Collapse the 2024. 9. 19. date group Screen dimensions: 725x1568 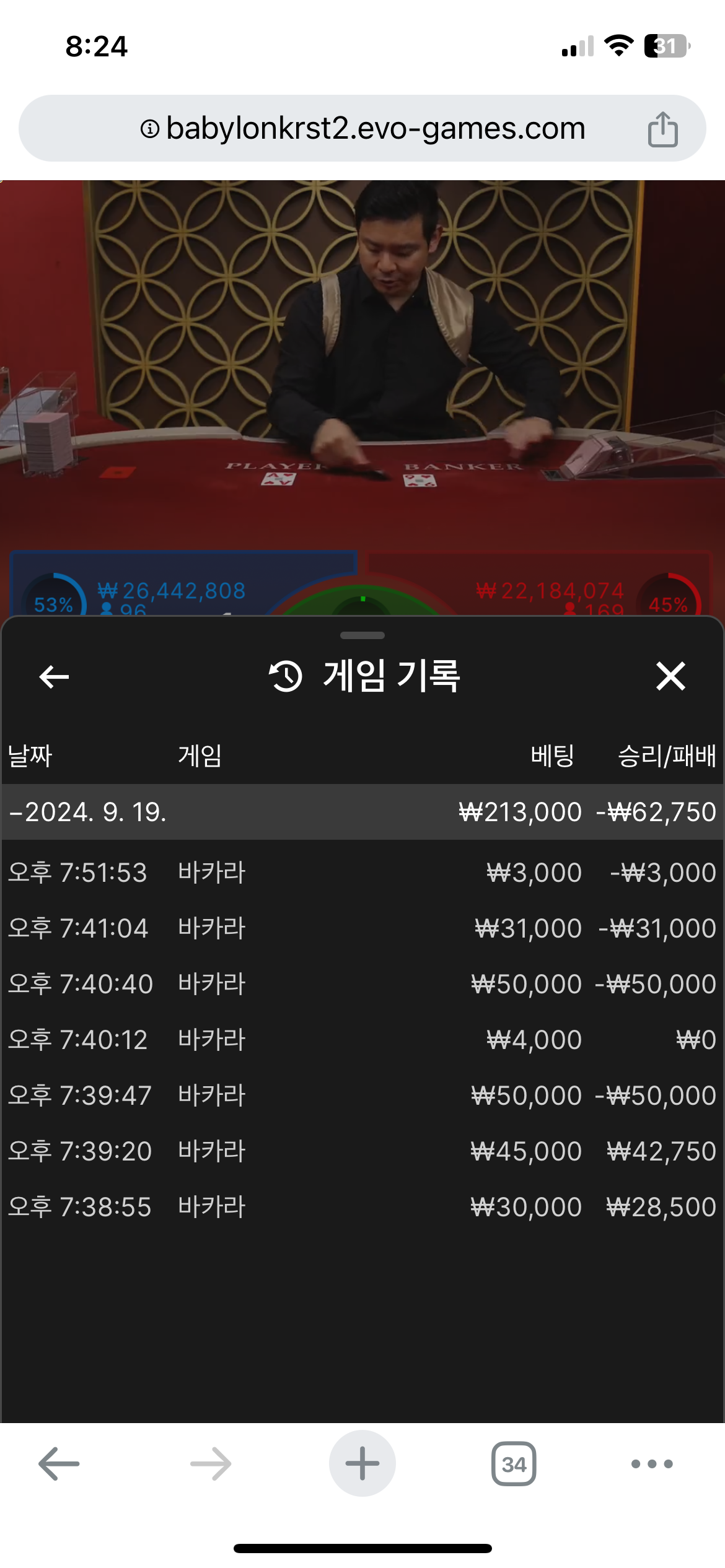click(x=87, y=812)
